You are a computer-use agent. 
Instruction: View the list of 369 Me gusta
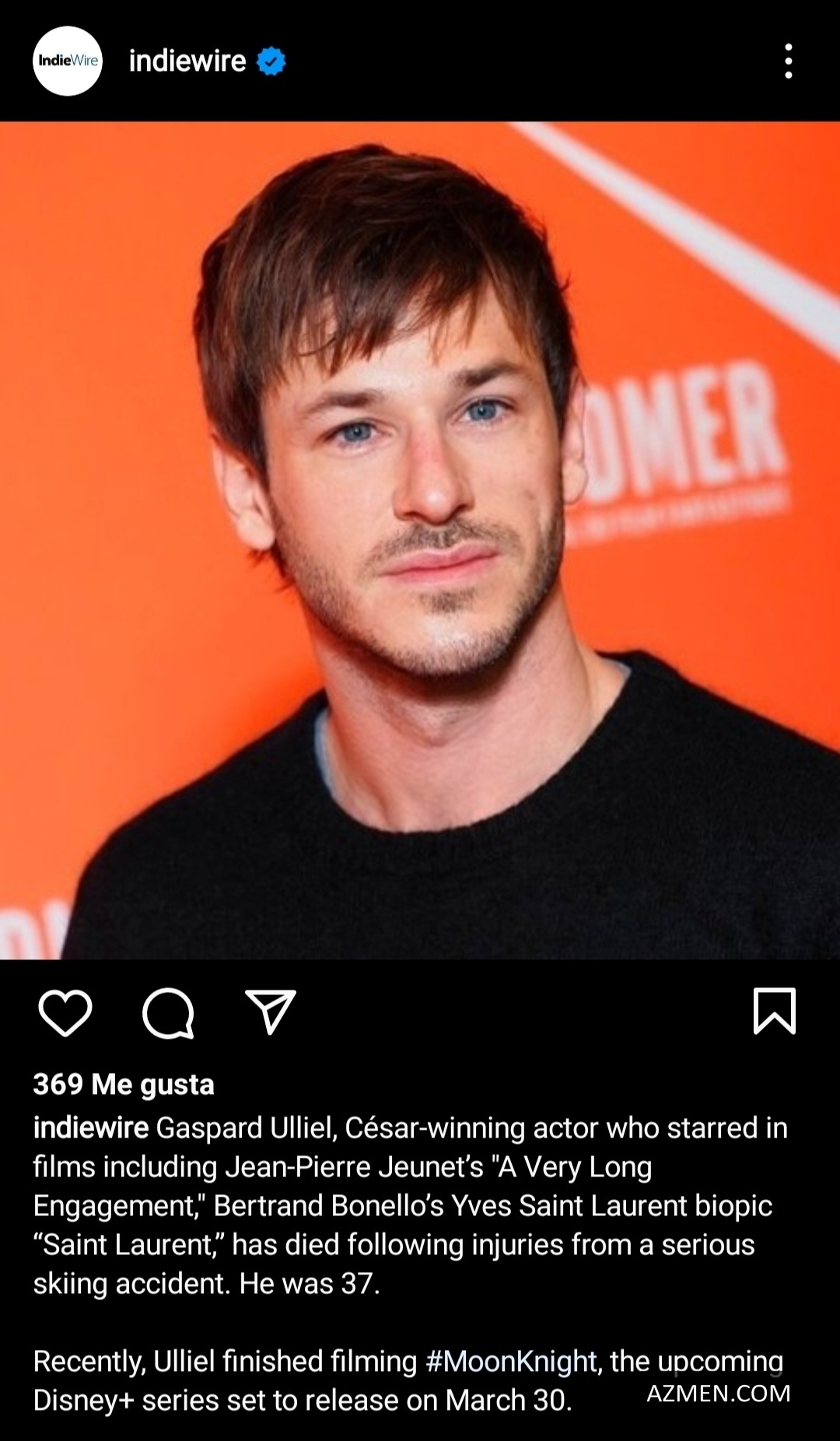pyautogui.click(x=123, y=1084)
